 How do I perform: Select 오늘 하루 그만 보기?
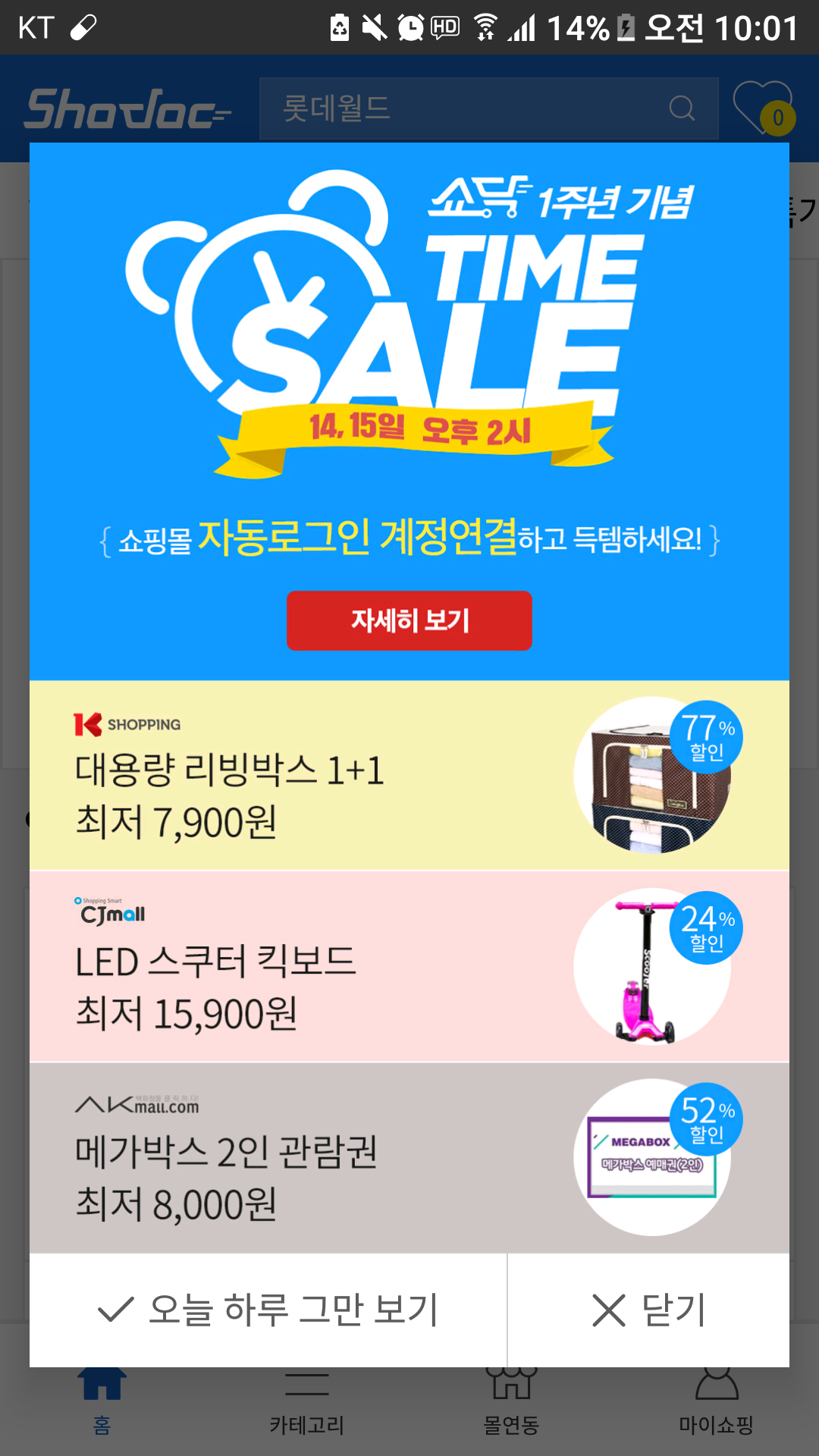coord(268,1310)
